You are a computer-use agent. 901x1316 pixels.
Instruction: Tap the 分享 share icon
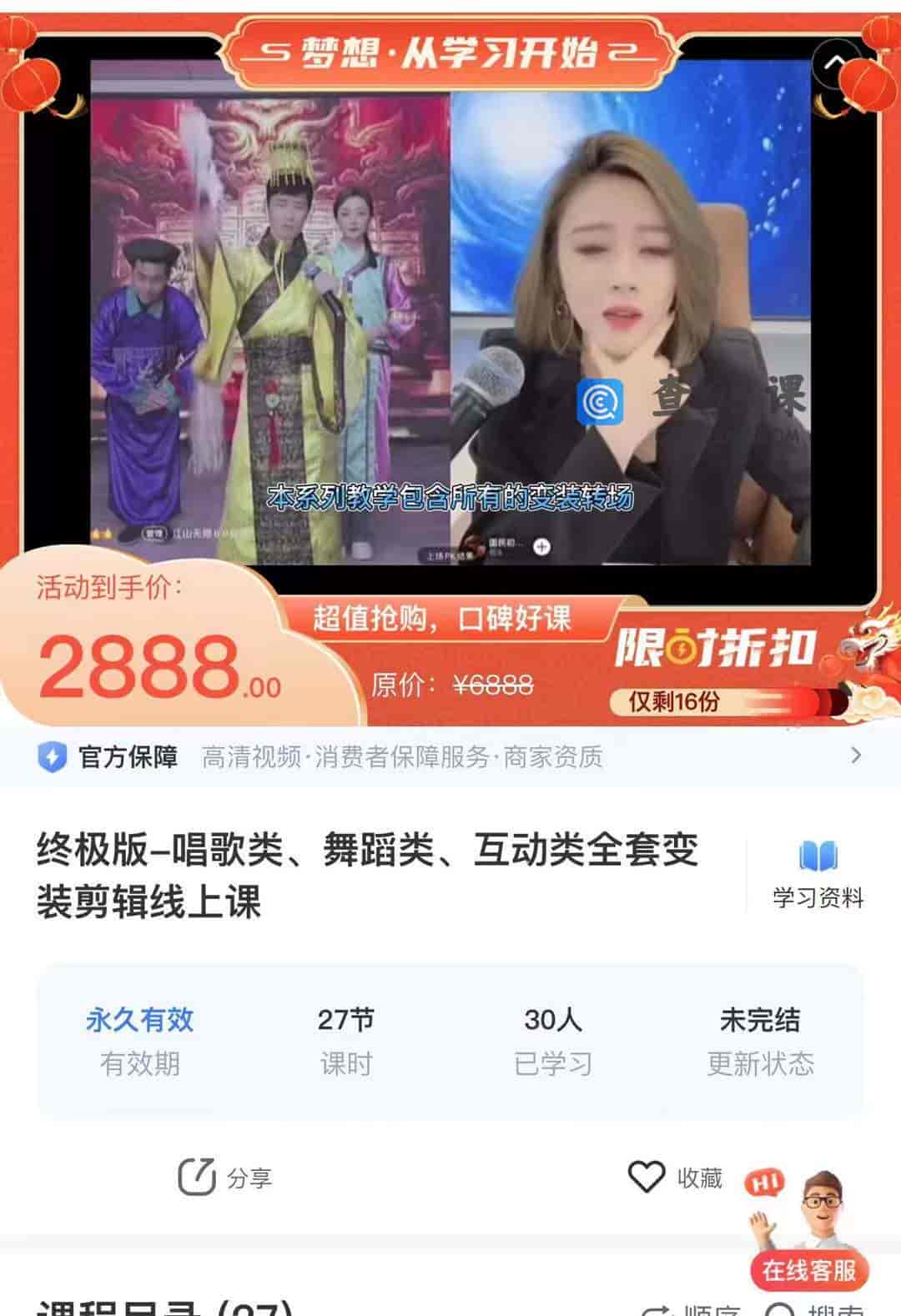(193, 1178)
